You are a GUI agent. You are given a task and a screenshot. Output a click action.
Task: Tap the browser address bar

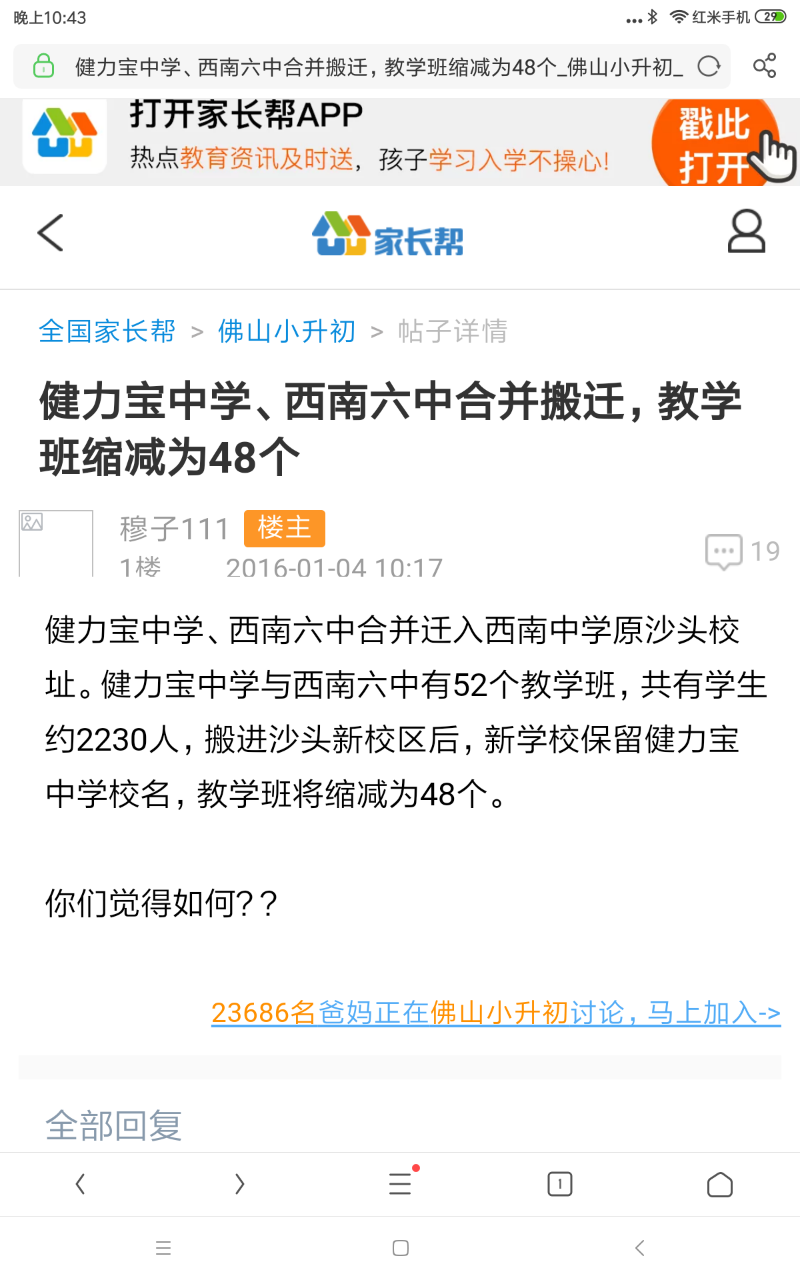click(x=372, y=67)
